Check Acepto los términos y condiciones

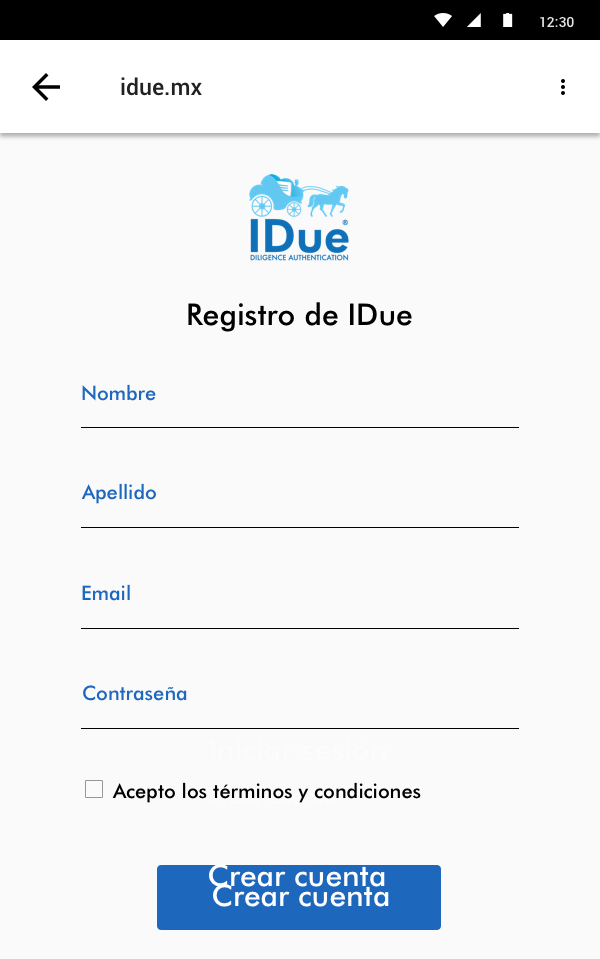click(x=94, y=790)
